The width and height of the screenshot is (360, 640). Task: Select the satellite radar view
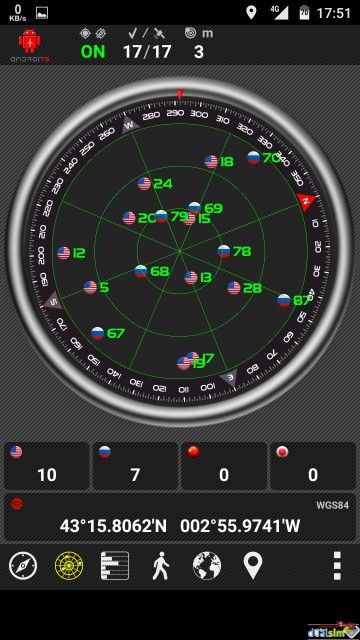pos(69,566)
